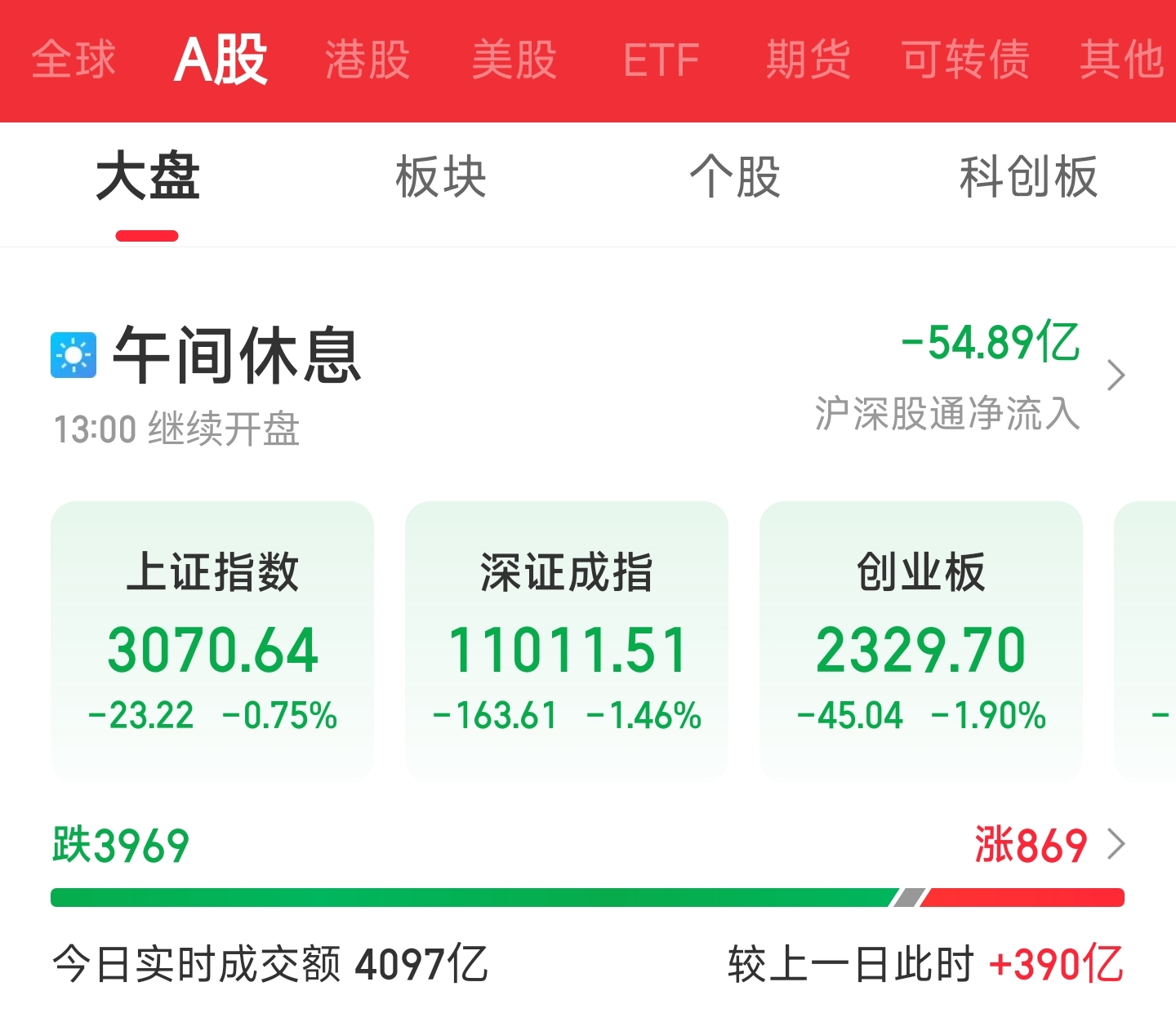The width and height of the screenshot is (1176, 1022).
Task: View the 创业板 index card
Action: [920, 641]
